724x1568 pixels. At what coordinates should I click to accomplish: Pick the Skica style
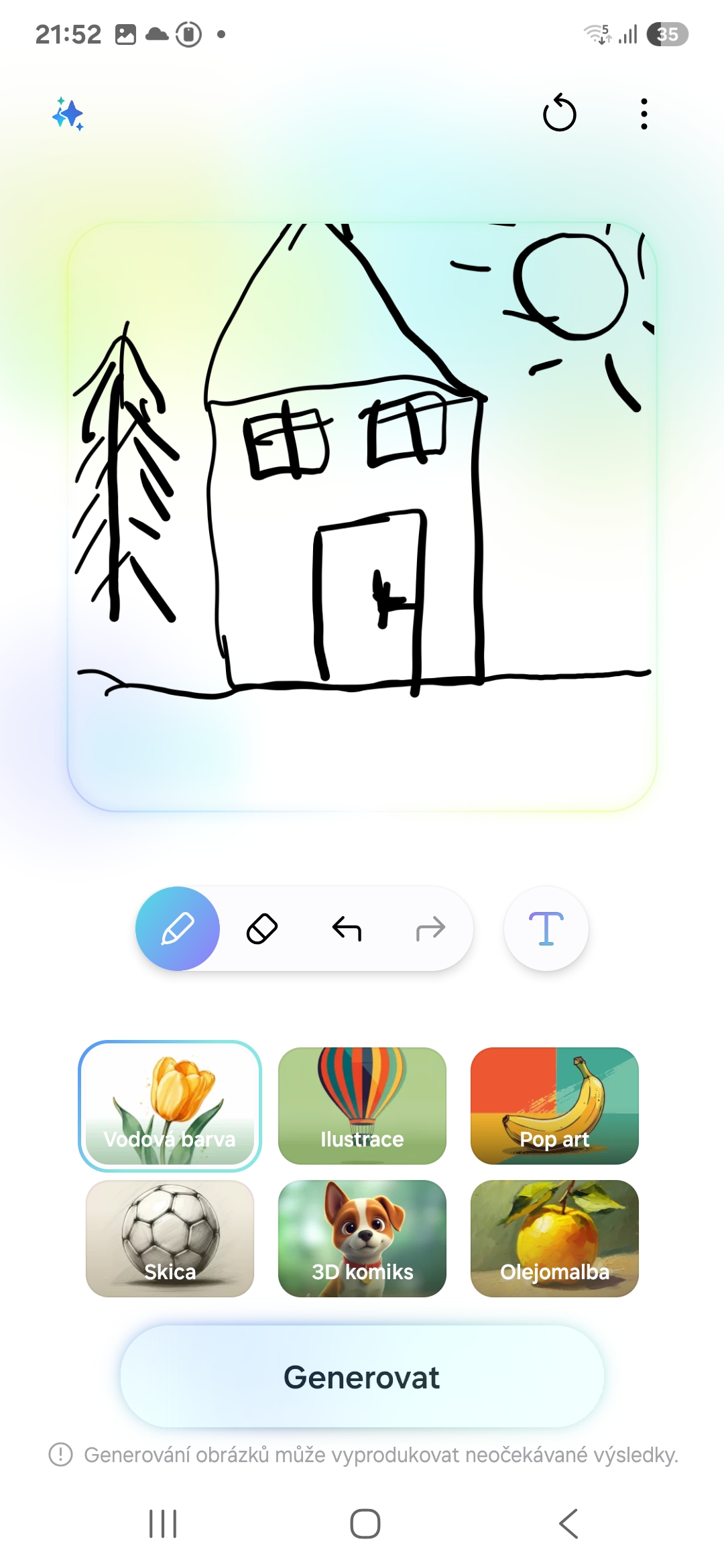coord(170,1238)
